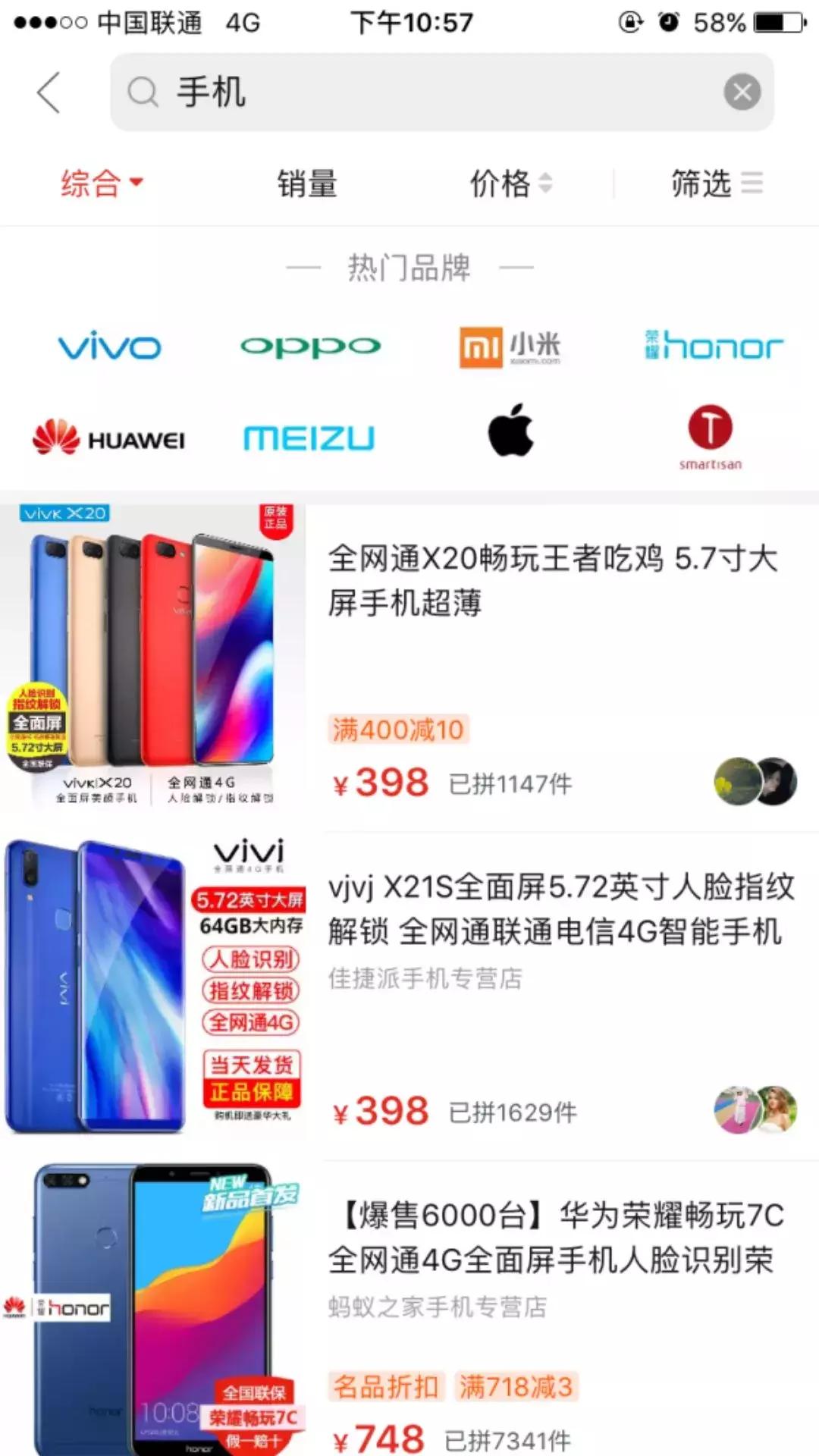Image resolution: width=819 pixels, height=1456 pixels.
Task: Clear the search field with the X
Action: [742, 90]
